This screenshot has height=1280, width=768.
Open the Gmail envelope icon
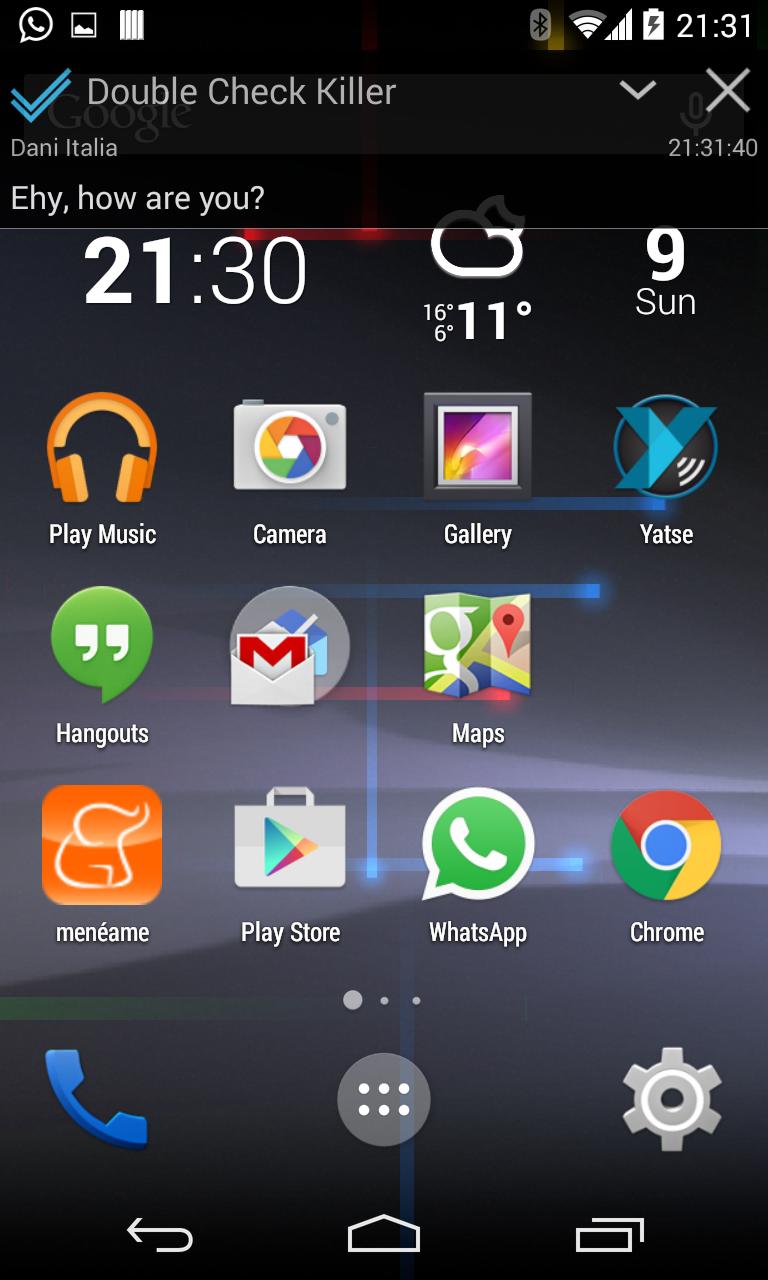click(x=288, y=648)
